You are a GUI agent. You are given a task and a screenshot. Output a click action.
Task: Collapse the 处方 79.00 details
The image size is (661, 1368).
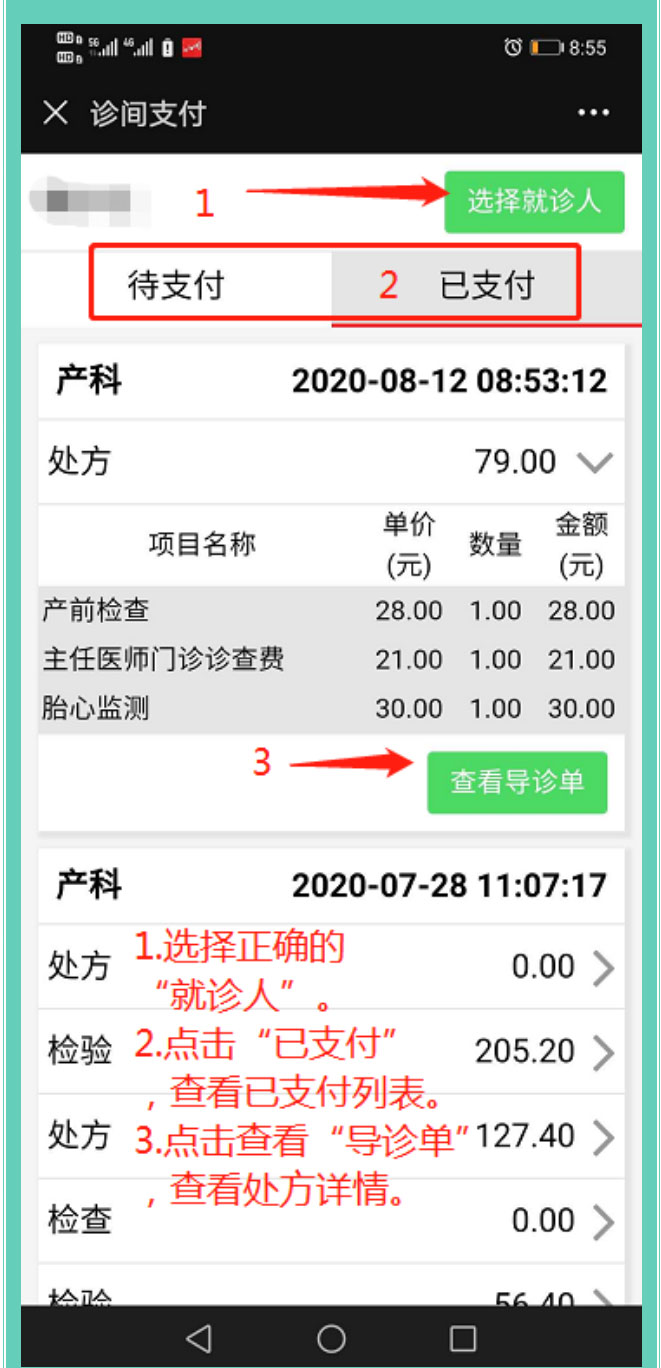596,462
